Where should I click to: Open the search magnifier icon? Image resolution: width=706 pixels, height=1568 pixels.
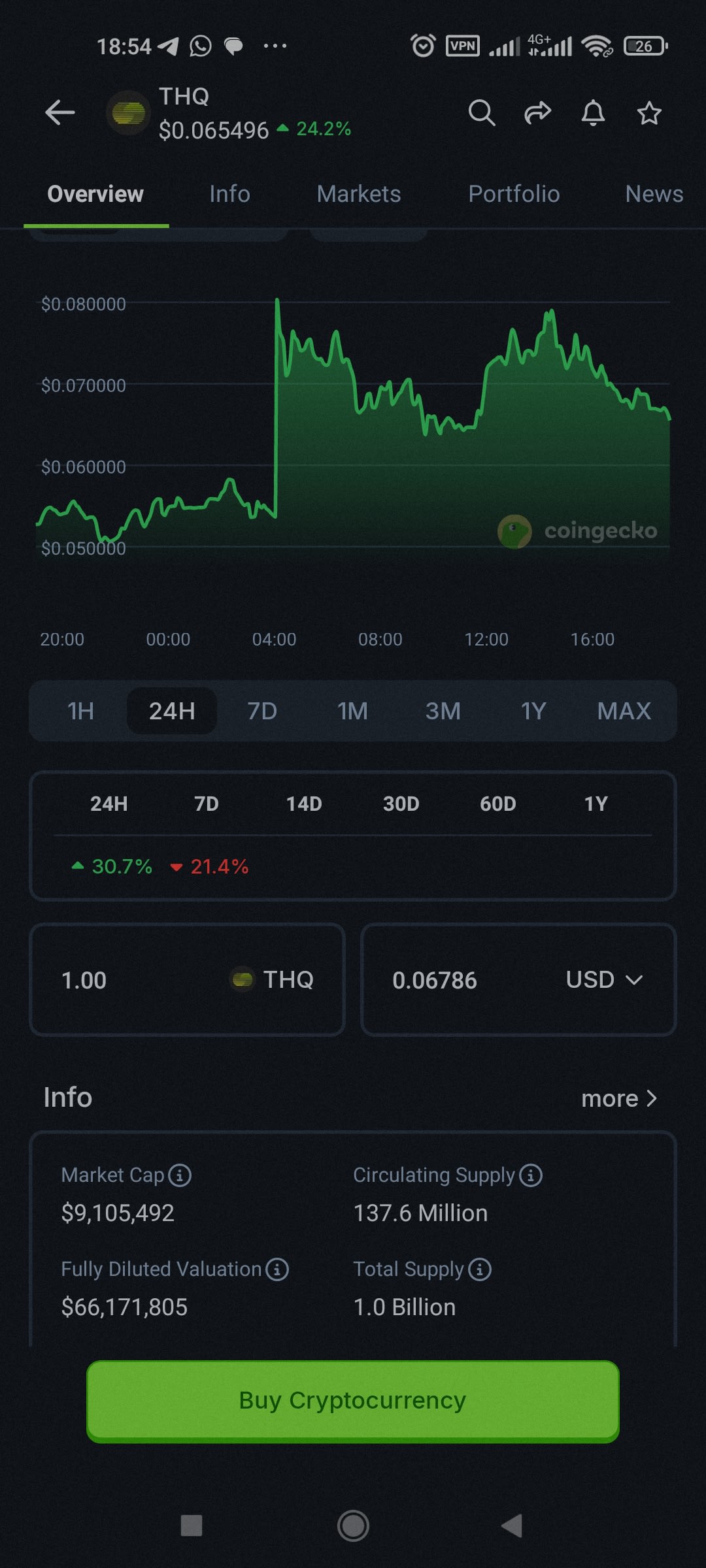point(482,113)
